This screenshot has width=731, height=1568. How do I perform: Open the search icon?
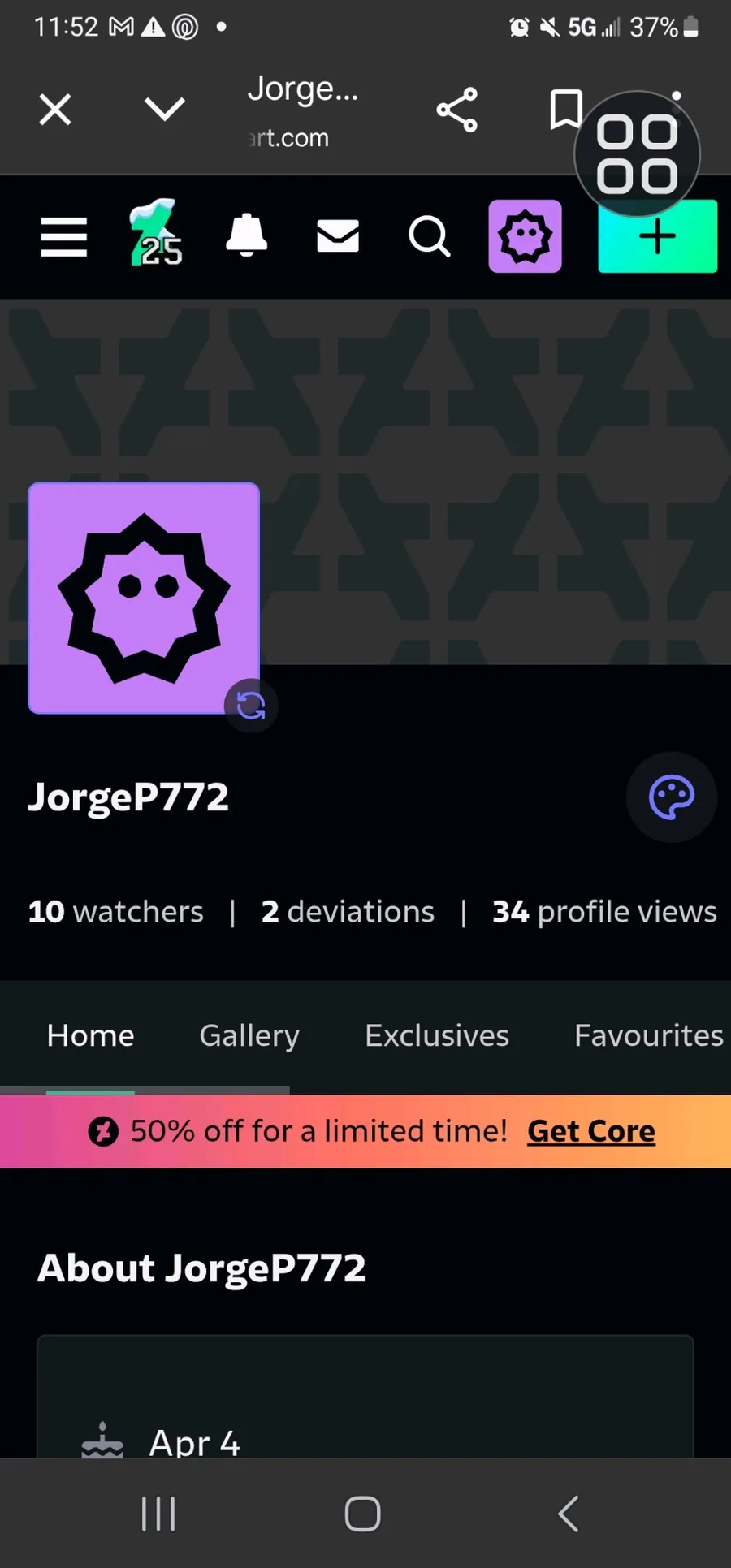tap(429, 236)
